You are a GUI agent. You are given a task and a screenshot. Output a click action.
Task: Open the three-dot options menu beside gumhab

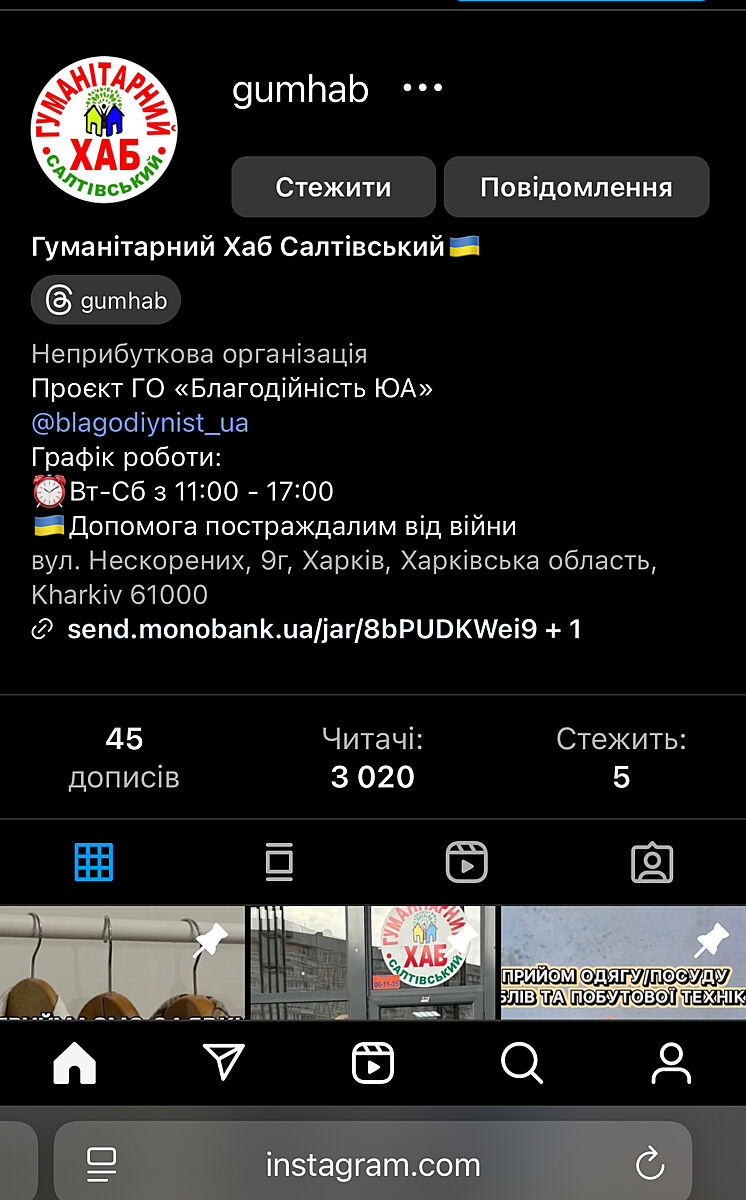[x=422, y=89]
